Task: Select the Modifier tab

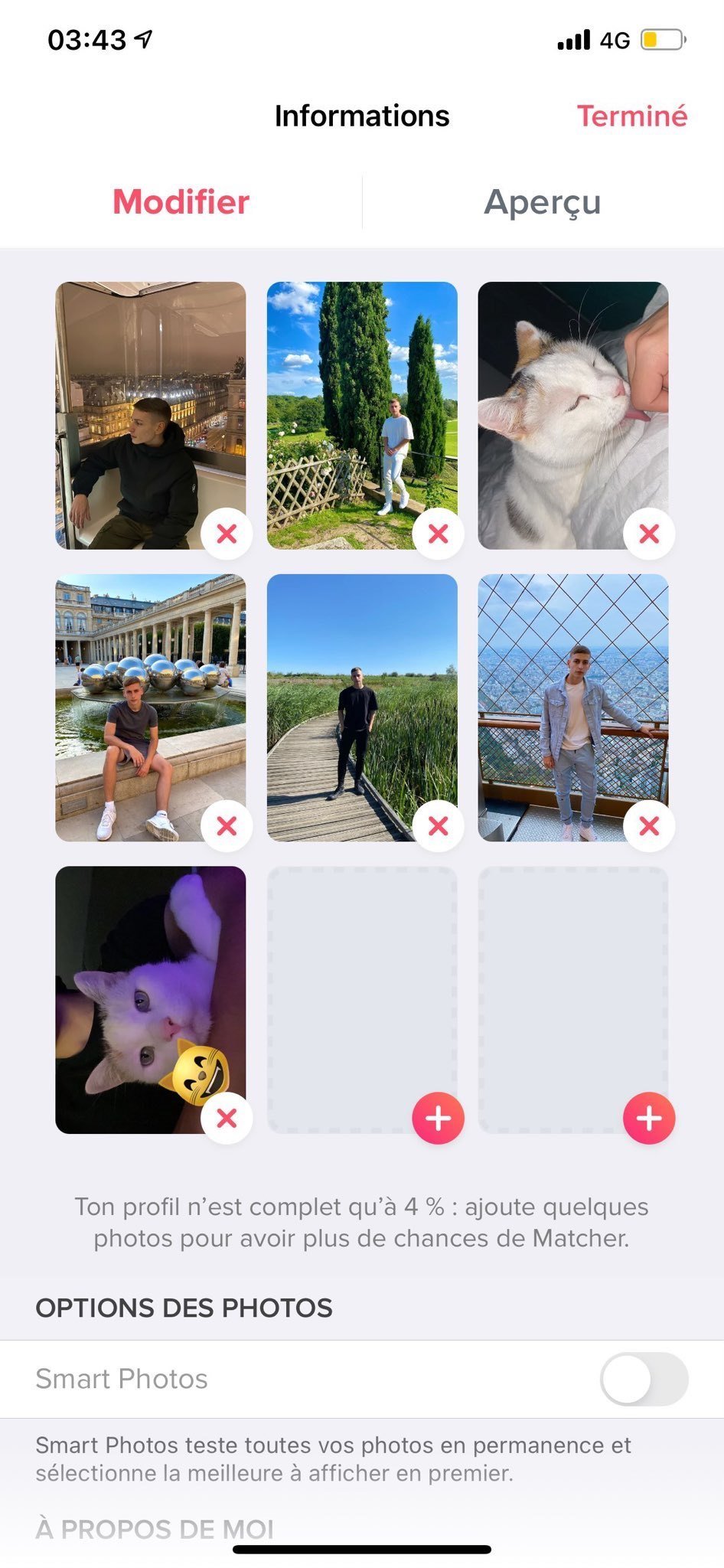Action: (x=181, y=202)
